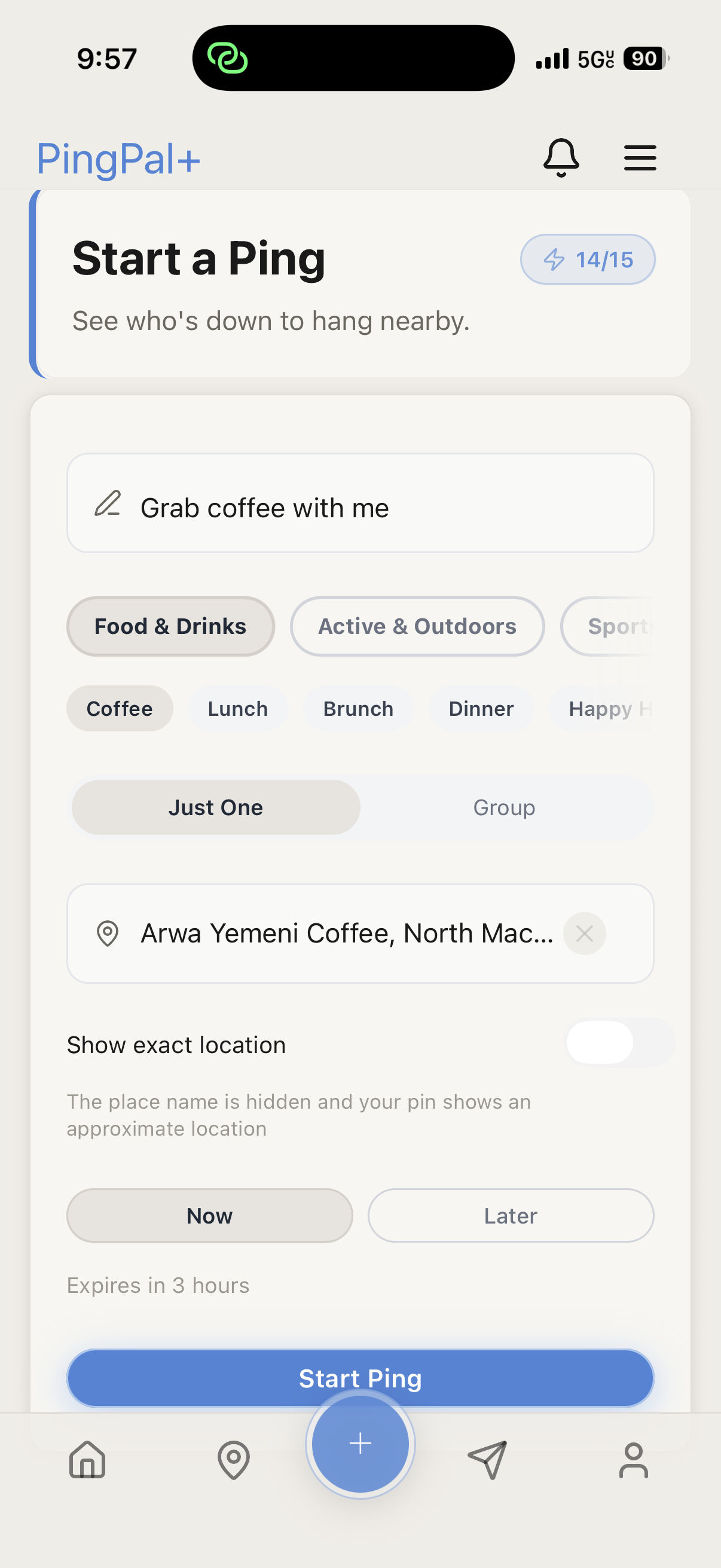Choose the Brunch chip
The height and width of the screenshot is (1568, 721).
[358, 709]
